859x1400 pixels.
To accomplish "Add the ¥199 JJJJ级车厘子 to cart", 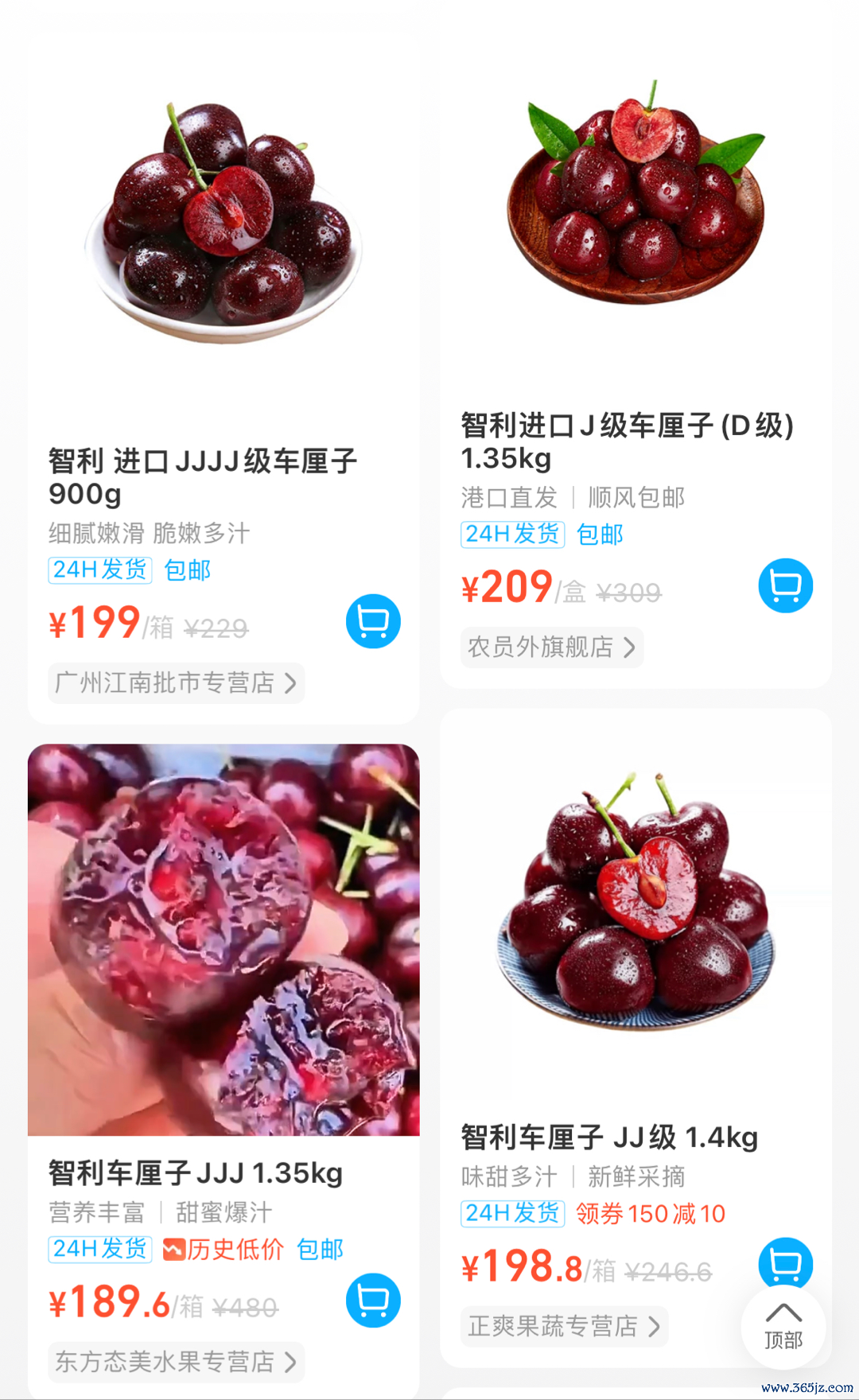I will pyautogui.click(x=373, y=621).
